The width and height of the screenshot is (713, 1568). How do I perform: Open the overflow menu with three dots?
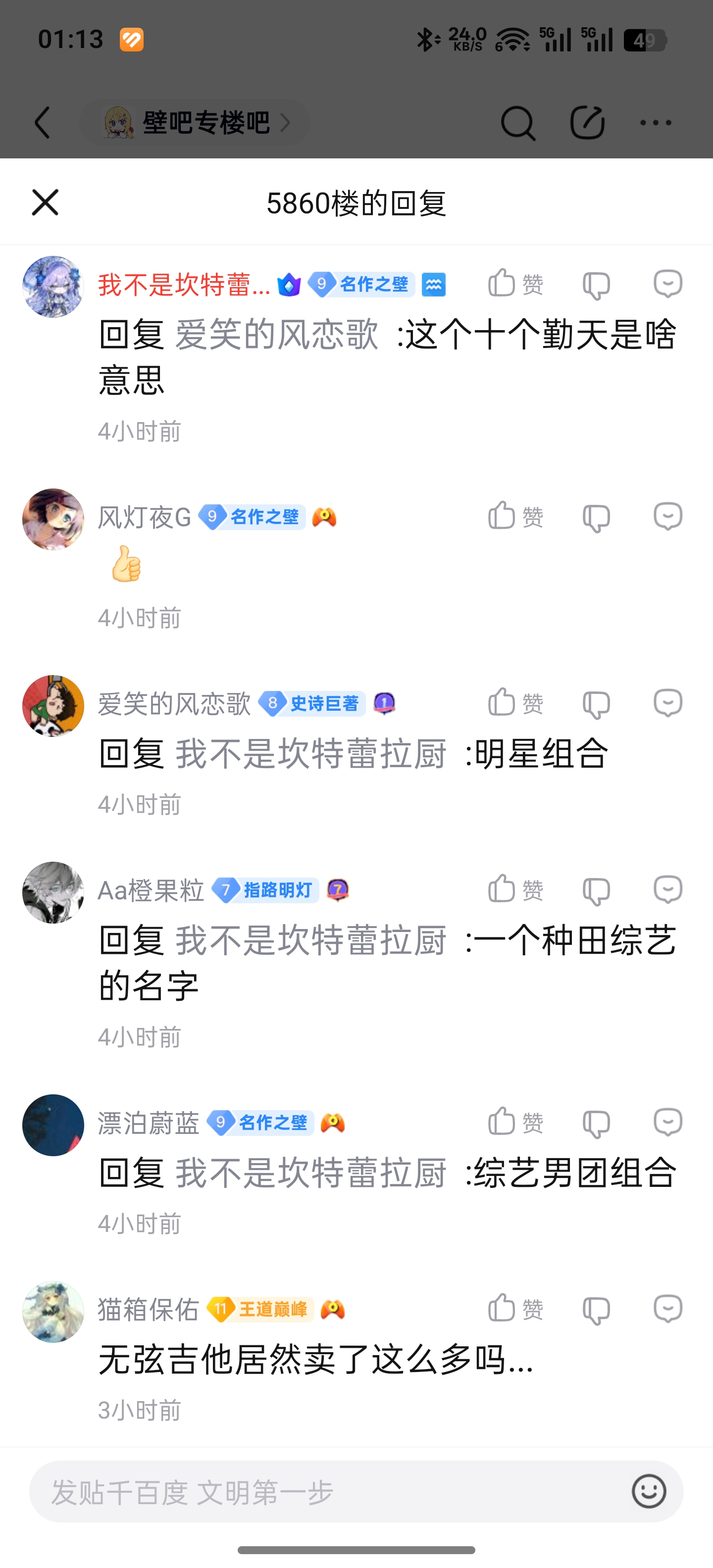click(656, 122)
